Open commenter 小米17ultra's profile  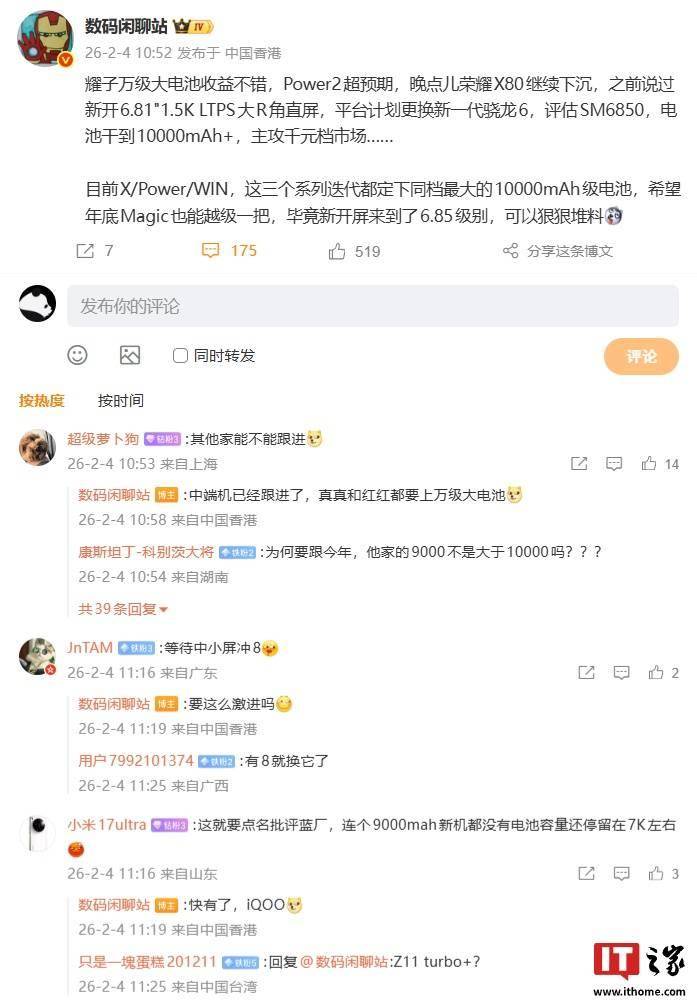108,825
